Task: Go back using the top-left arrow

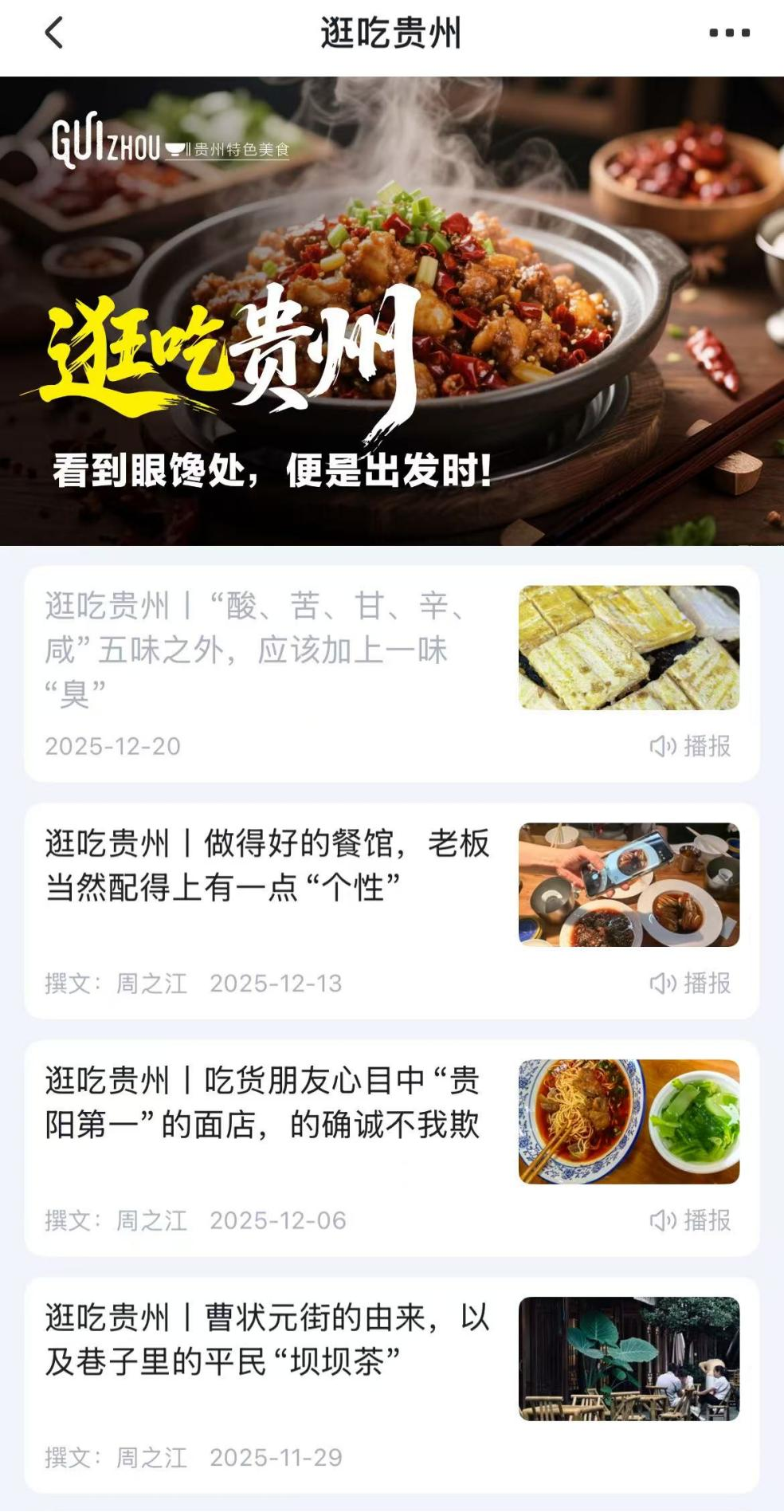Action: pos(54,33)
